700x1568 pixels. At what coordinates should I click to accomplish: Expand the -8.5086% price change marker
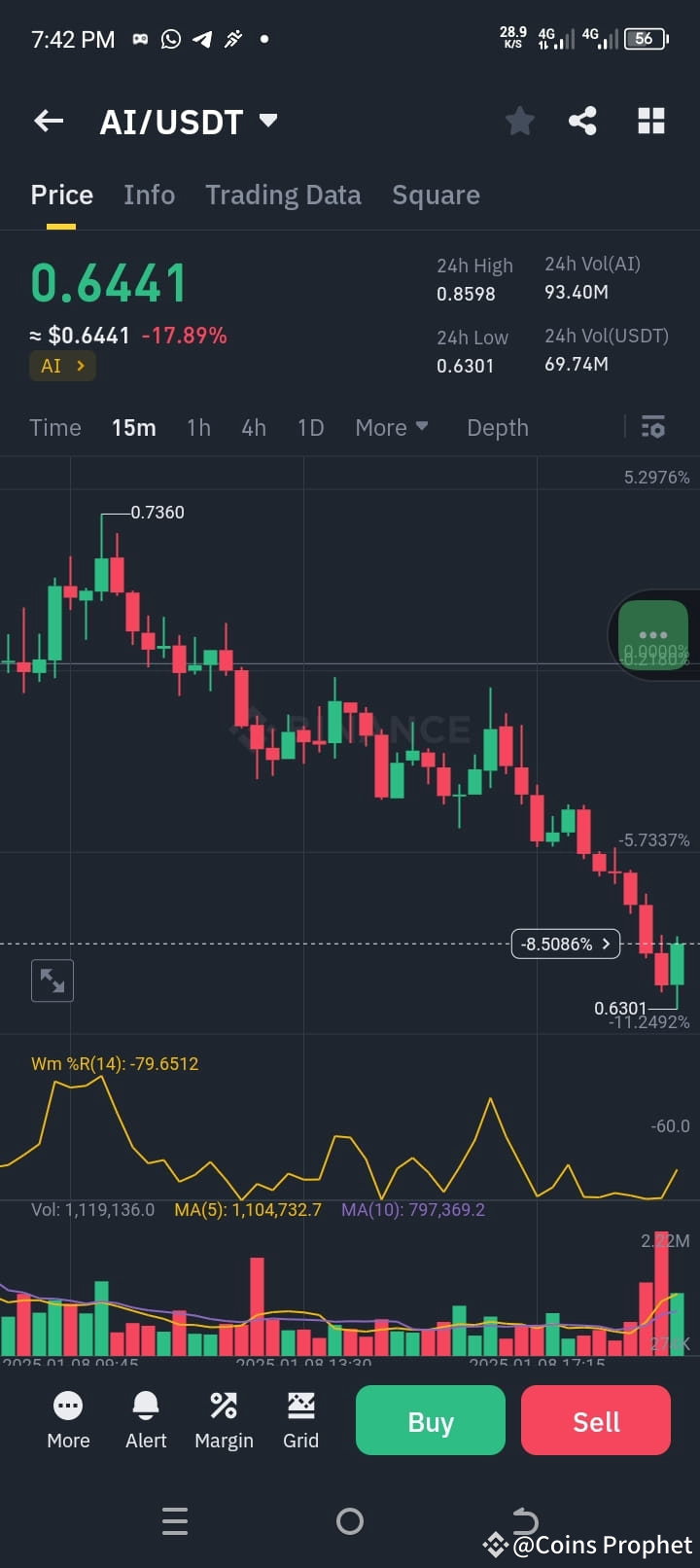tap(565, 944)
